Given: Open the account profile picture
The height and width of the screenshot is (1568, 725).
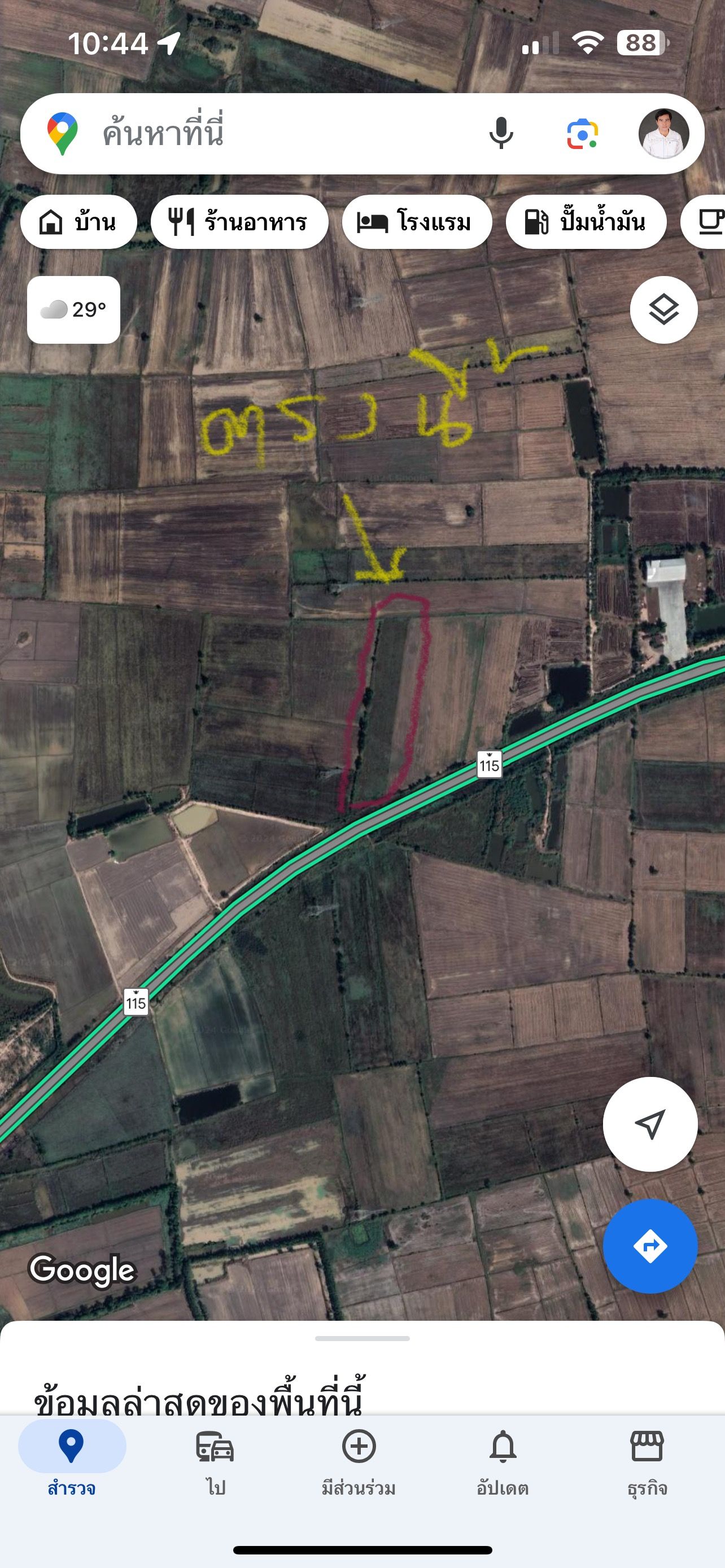Looking at the screenshot, I should pos(663,134).
